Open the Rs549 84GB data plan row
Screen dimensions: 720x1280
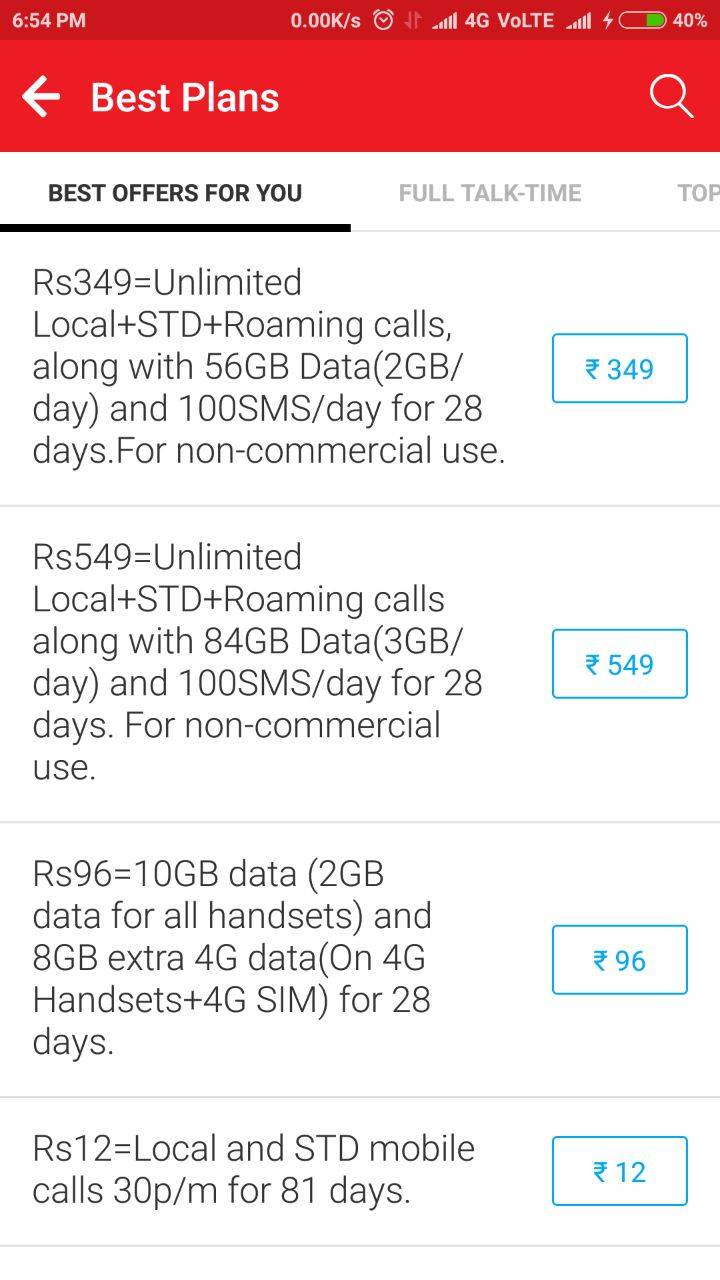(360, 664)
